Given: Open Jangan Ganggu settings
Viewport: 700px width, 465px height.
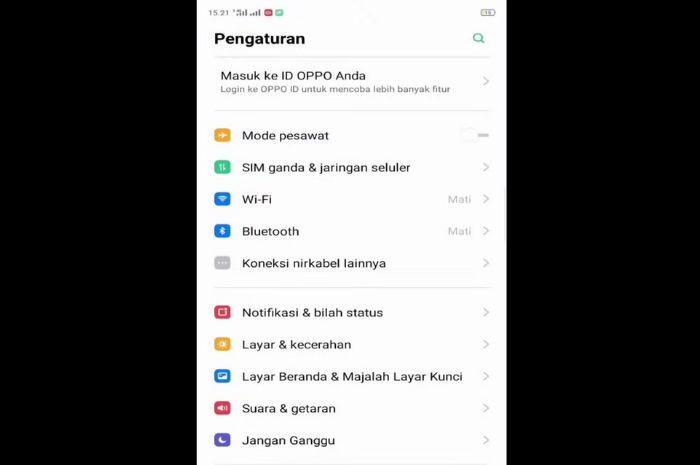Looking at the screenshot, I should point(350,440).
